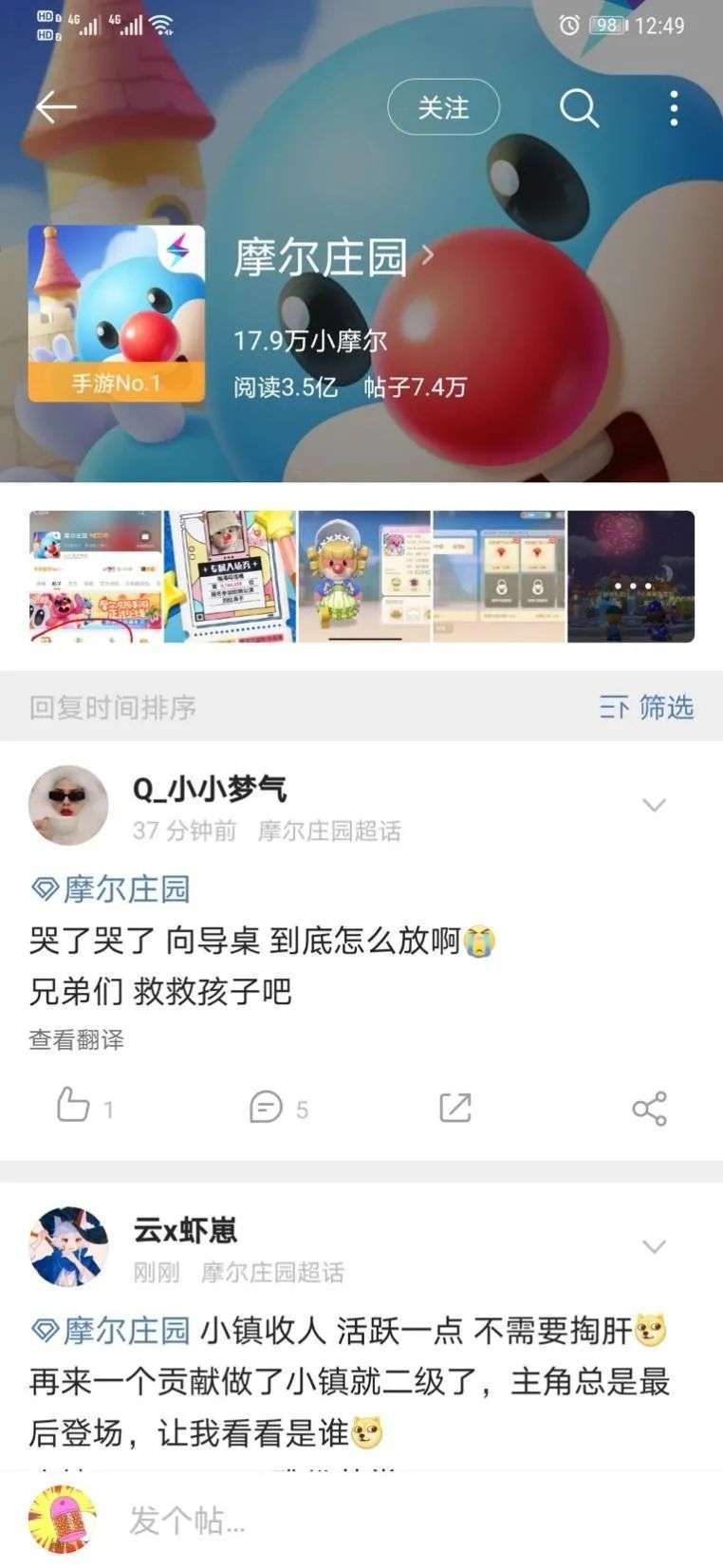The image size is (723, 1568).
Task: Tap the 关注 follow button
Action: (x=443, y=107)
